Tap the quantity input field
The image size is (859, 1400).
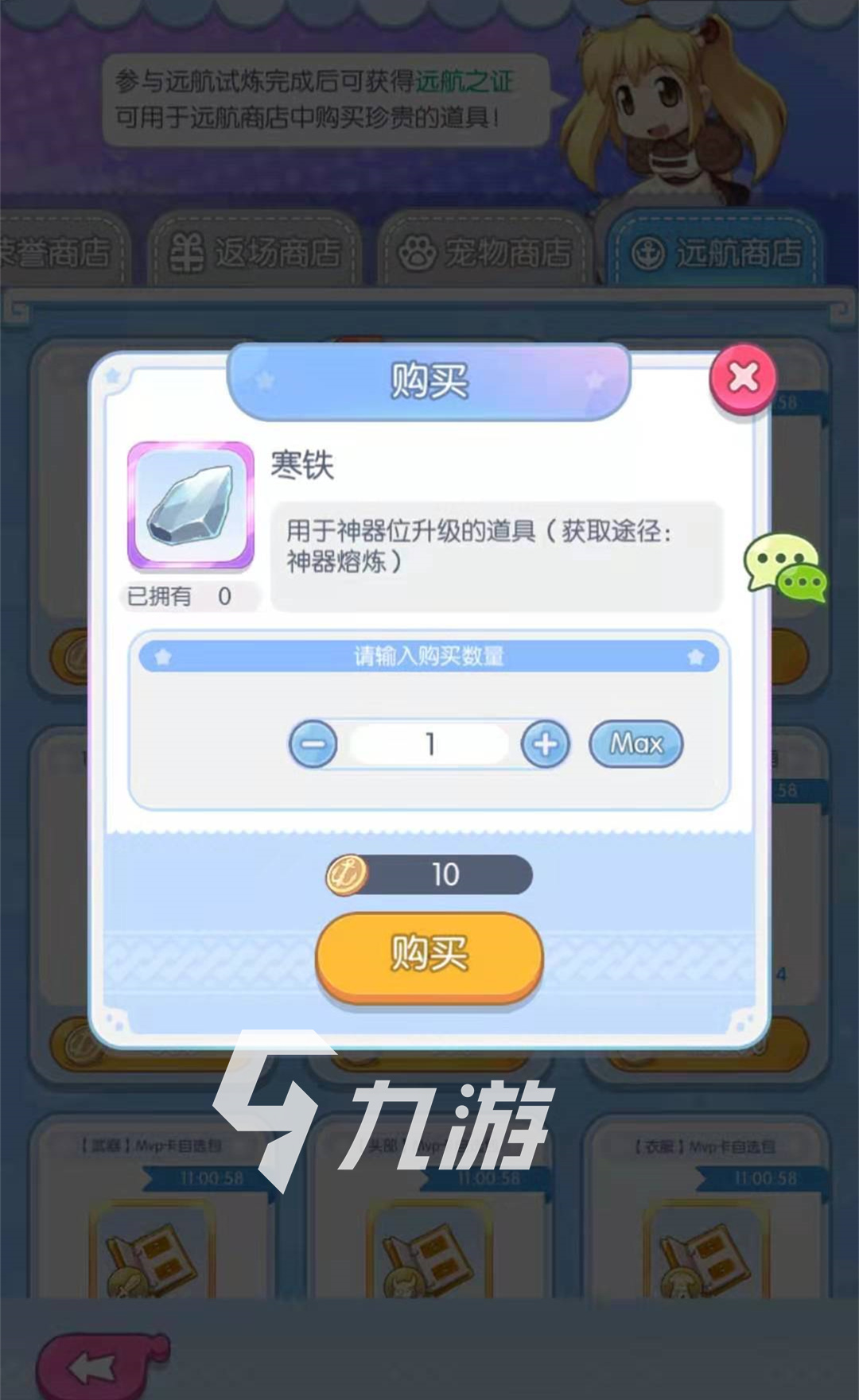point(429,745)
